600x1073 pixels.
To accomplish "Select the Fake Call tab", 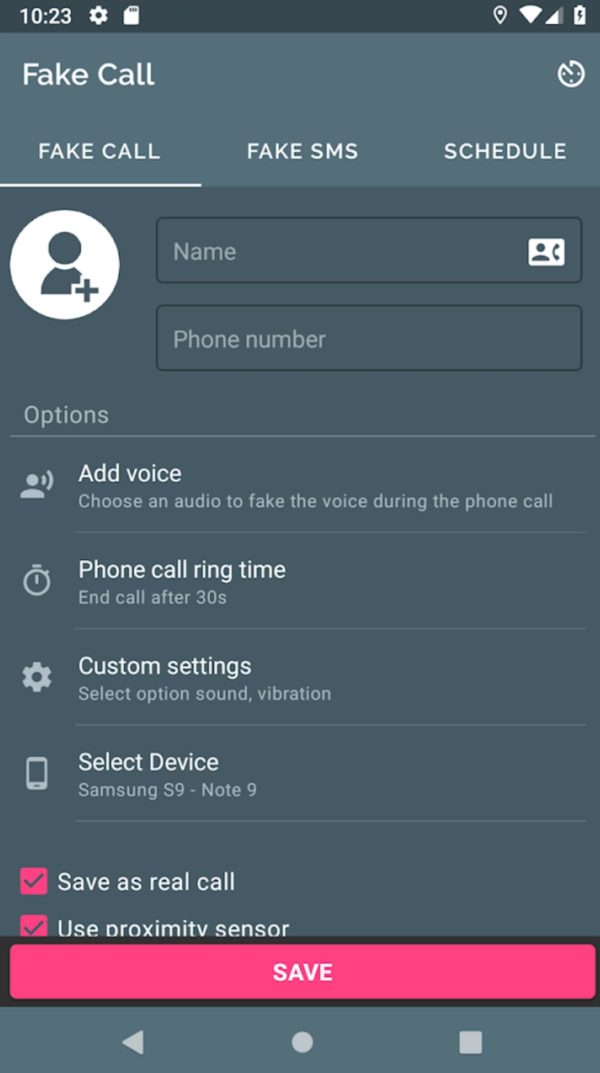I will tap(100, 151).
